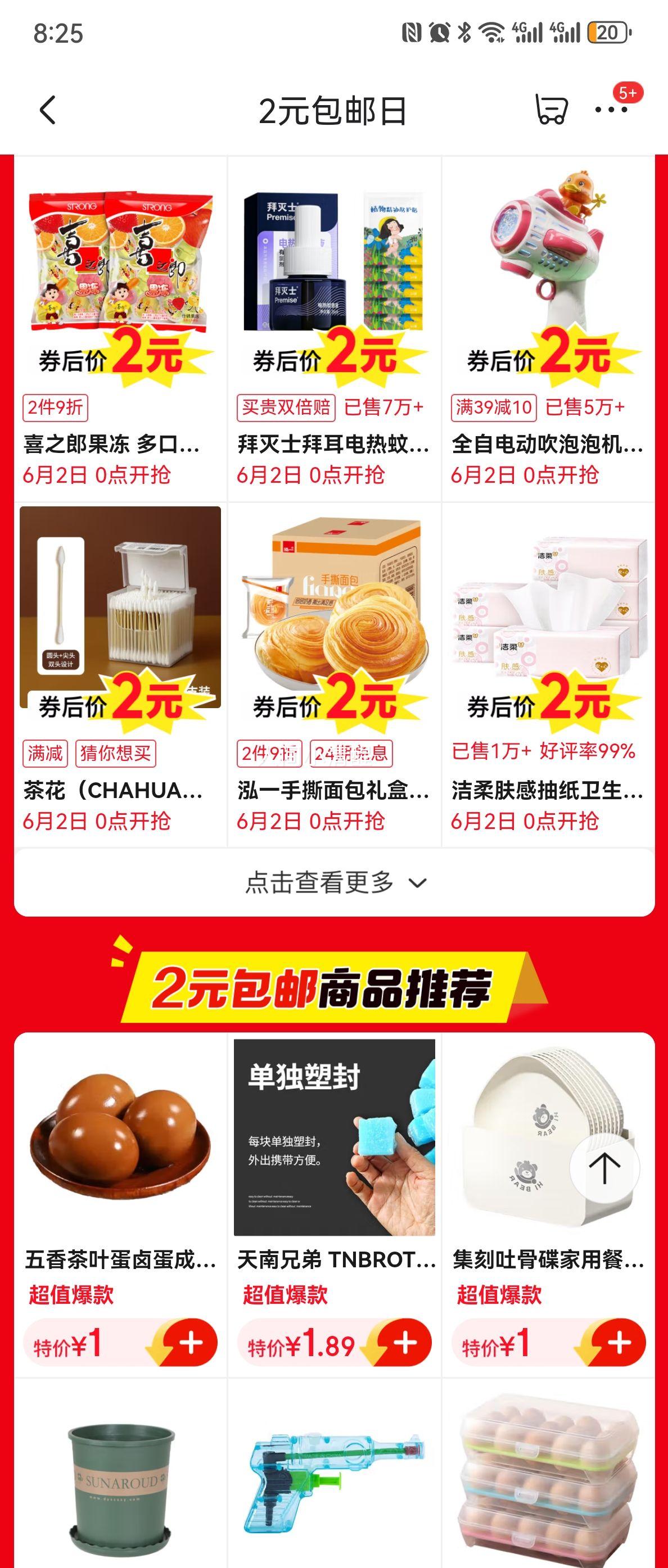Go back from 2元包邮日 page
The height and width of the screenshot is (1568, 668).
point(47,110)
